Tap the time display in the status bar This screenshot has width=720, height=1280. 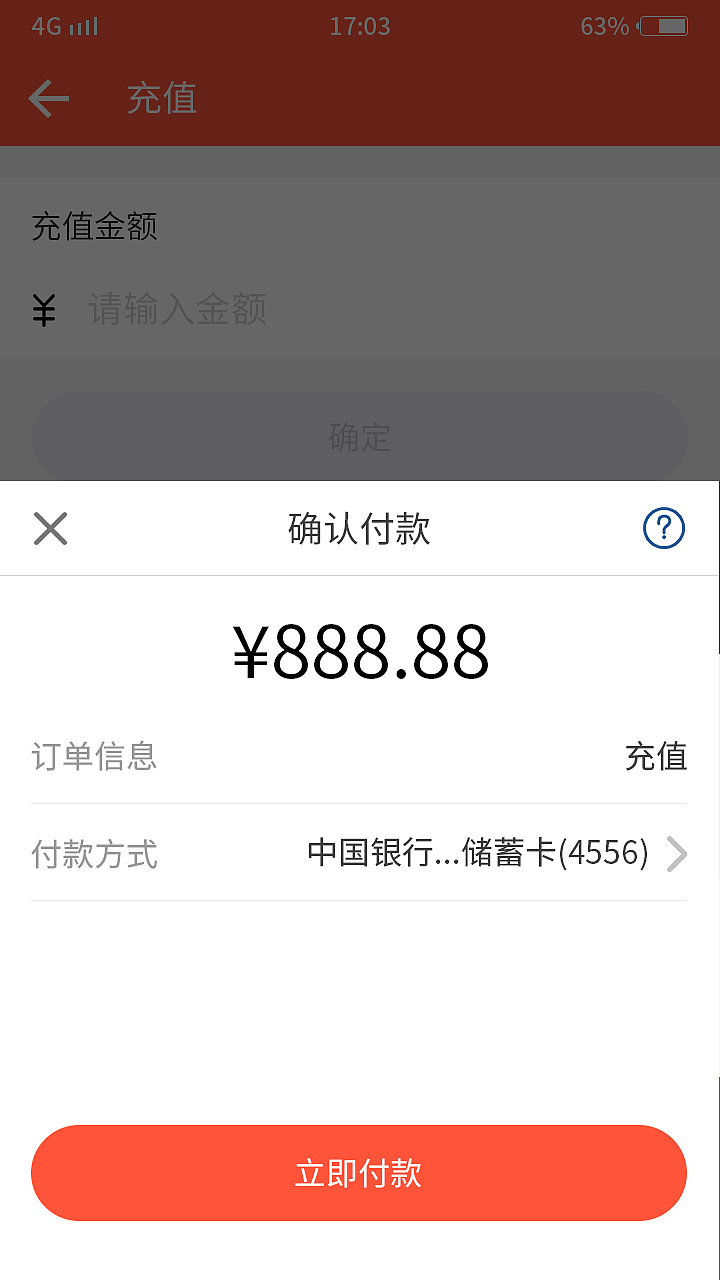click(359, 26)
